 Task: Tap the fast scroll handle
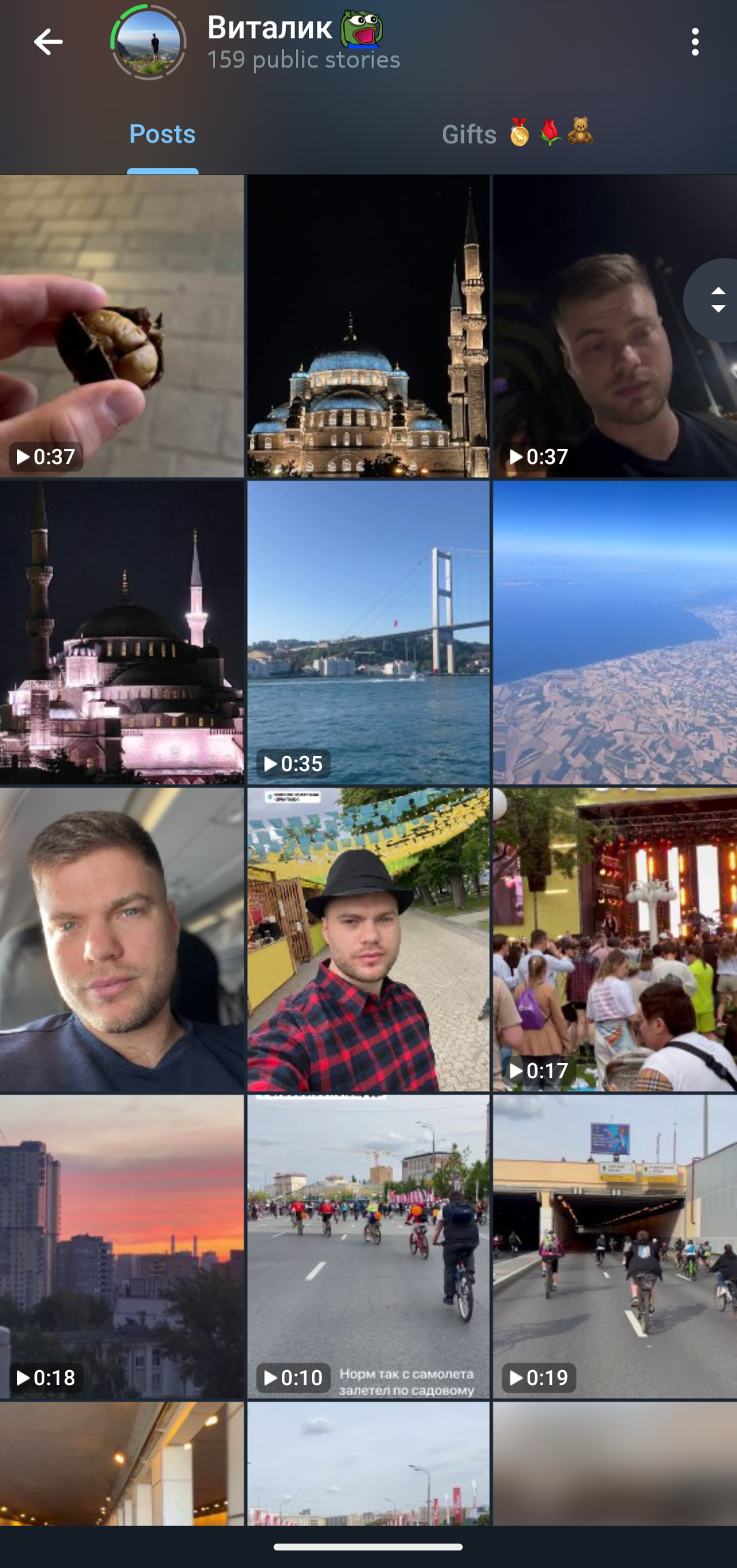[712, 300]
